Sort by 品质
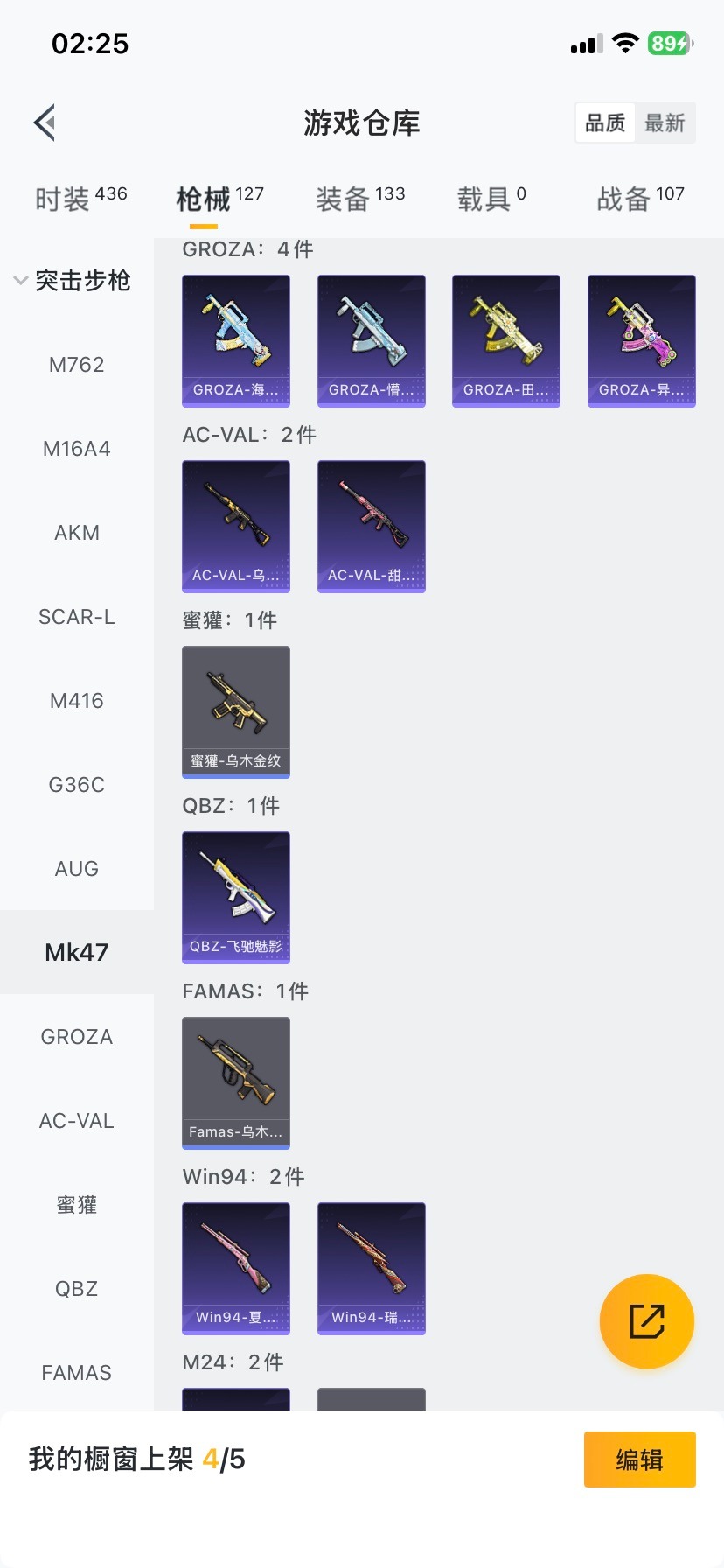 (605, 123)
